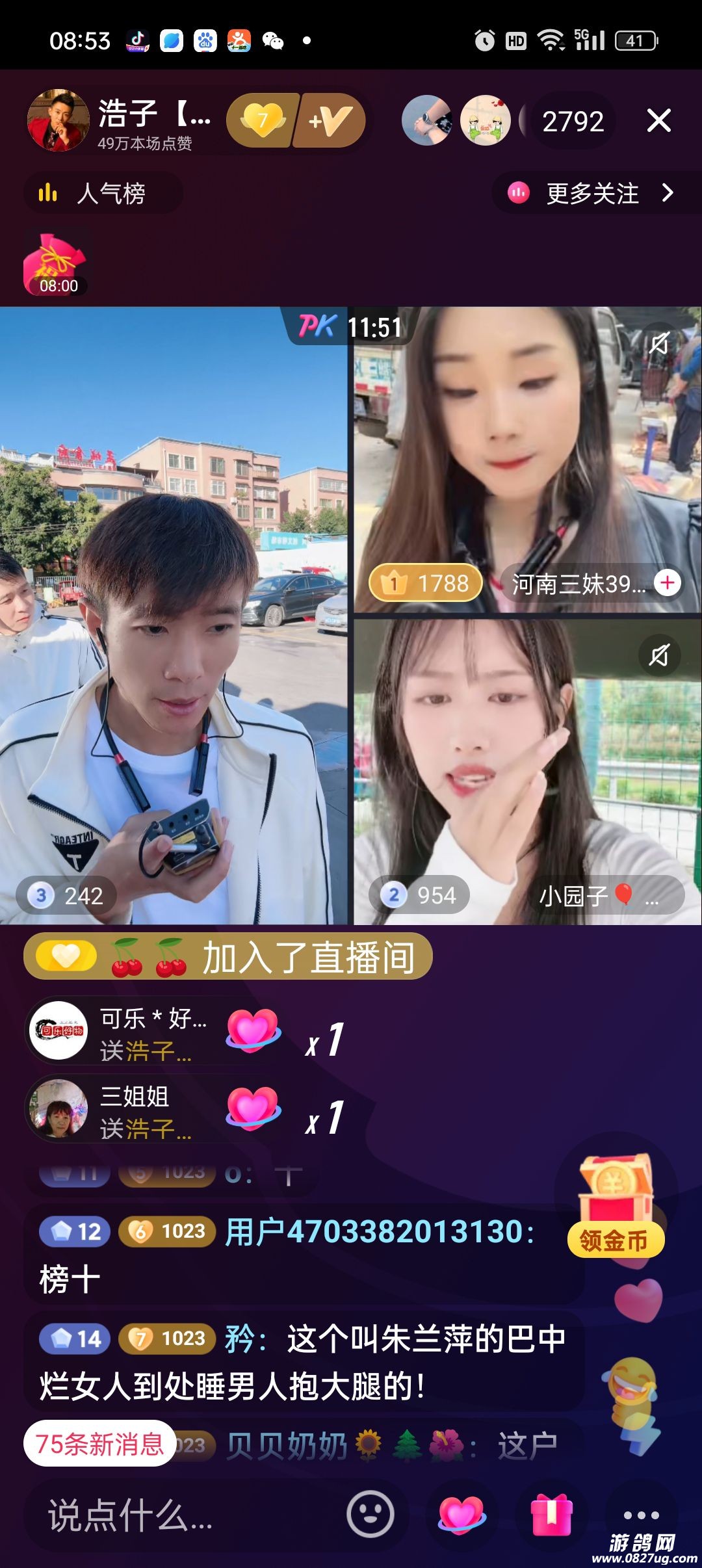Open the gift panel
This screenshot has width=702, height=1568.
(552, 1514)
